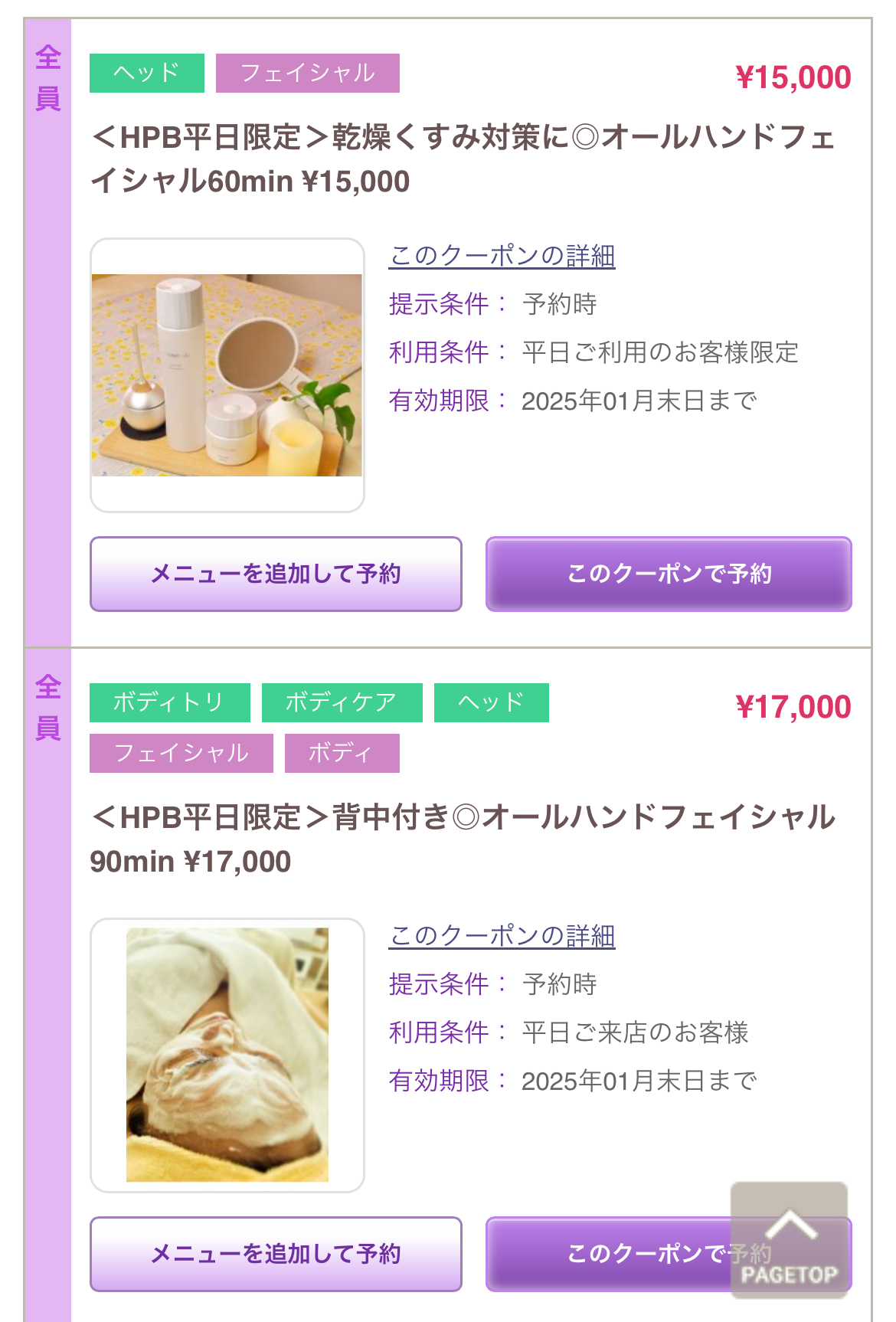Add menu and reserve the ¥15,000 coupon
This screenshot has height=1322, width=896.
(276, 574)
